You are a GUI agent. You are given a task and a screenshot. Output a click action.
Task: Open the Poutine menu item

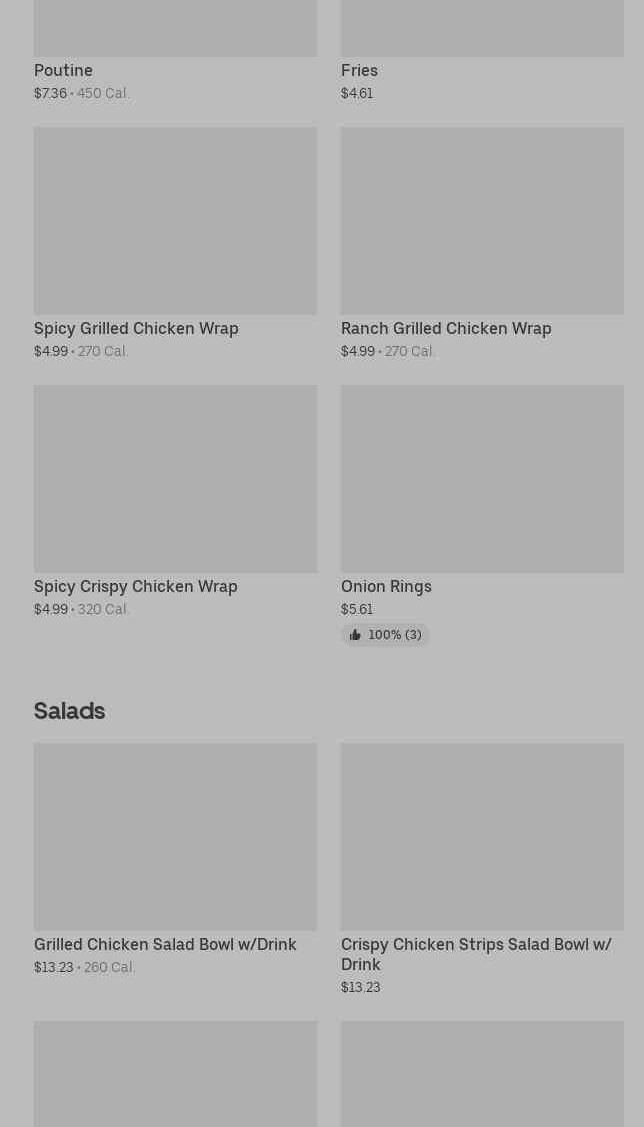(175, 50)
